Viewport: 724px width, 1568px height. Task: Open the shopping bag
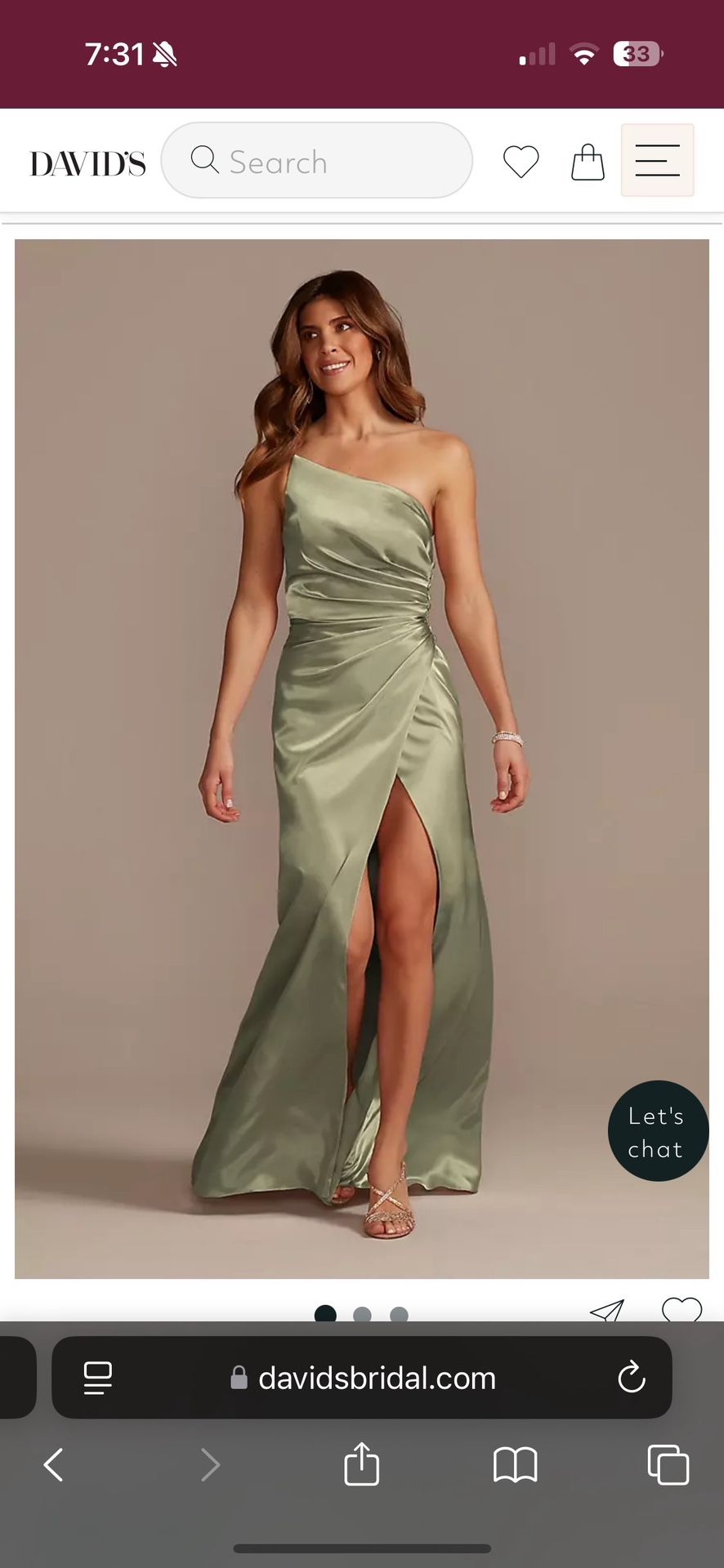588,162
